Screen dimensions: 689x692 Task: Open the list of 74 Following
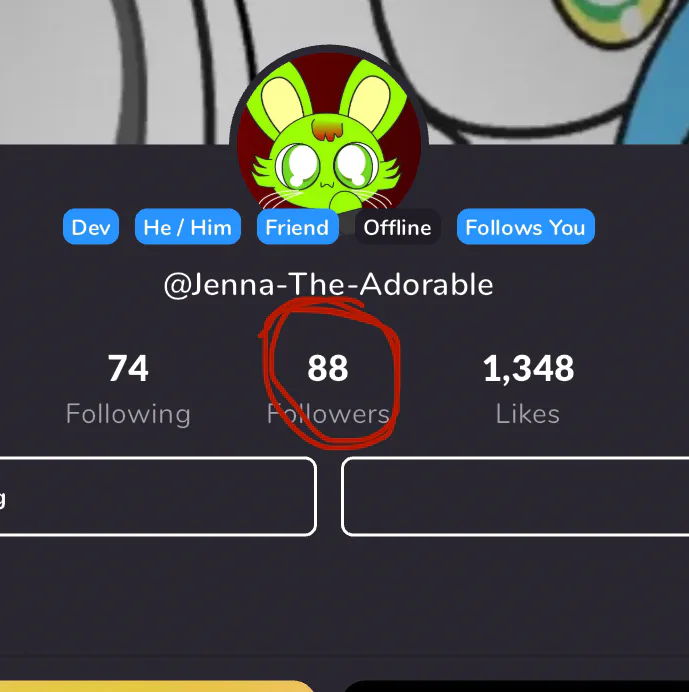pyautogui.click(x=128, y=389)
